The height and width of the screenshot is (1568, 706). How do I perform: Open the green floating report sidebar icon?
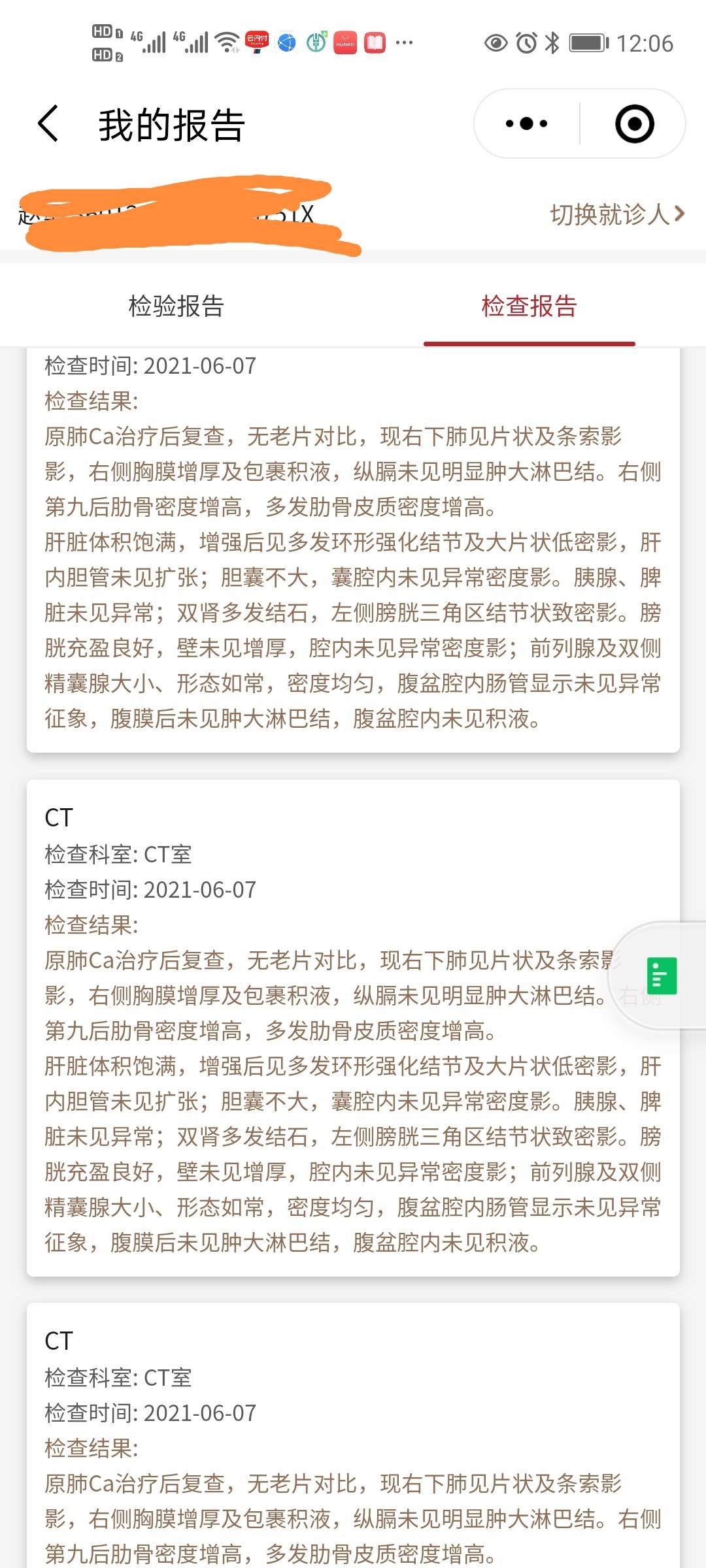click(662, 977)
